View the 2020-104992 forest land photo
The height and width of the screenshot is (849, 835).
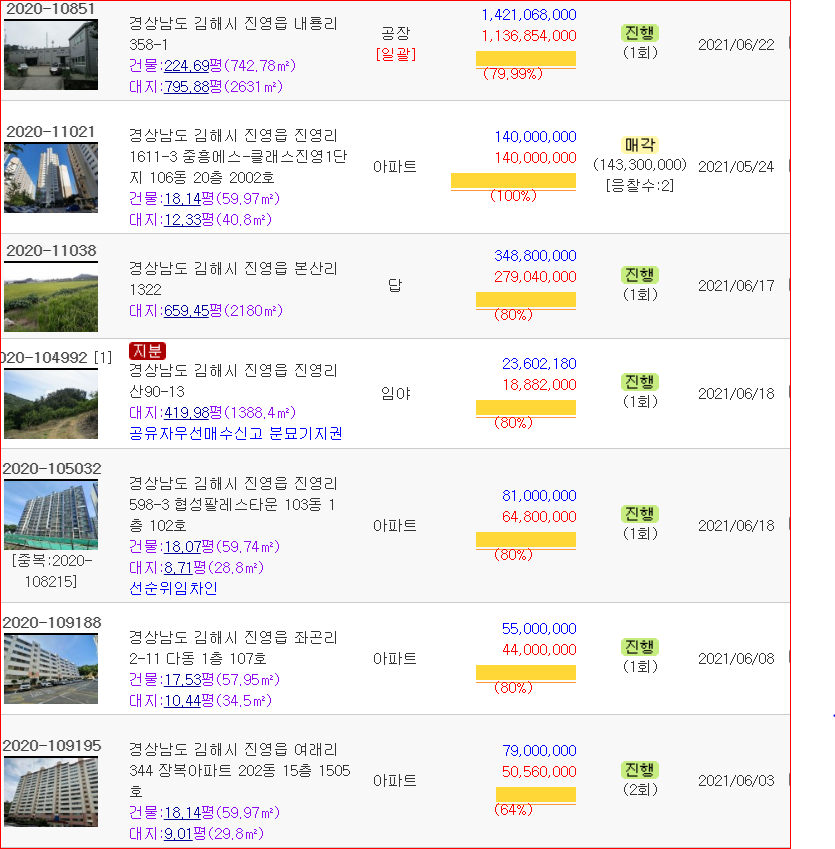click(x=50, y=404)
